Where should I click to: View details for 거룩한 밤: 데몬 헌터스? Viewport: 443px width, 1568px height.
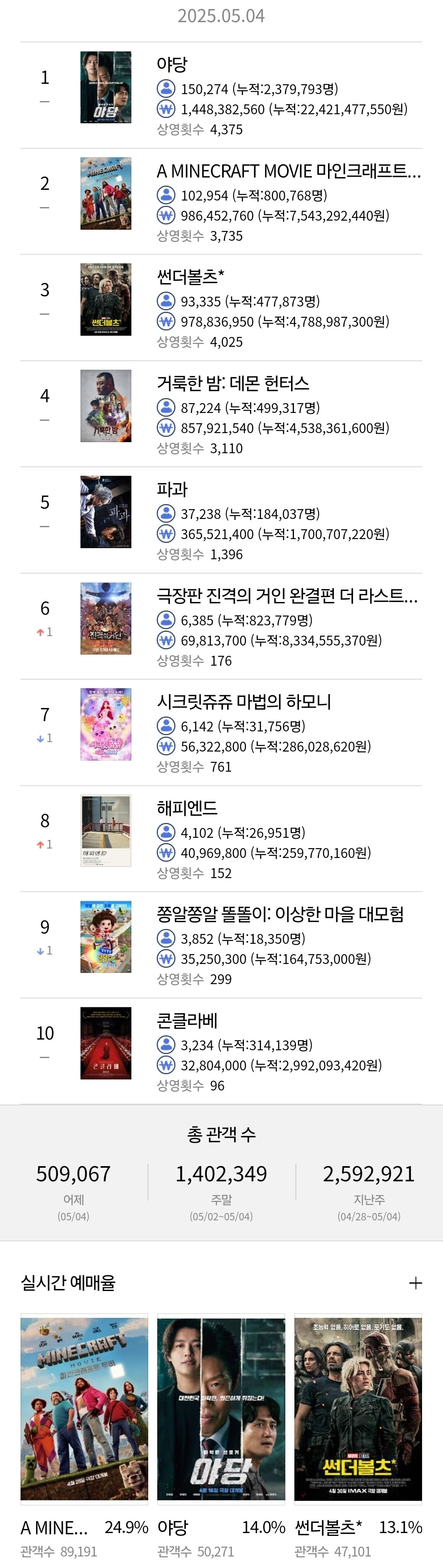point(233,383)
